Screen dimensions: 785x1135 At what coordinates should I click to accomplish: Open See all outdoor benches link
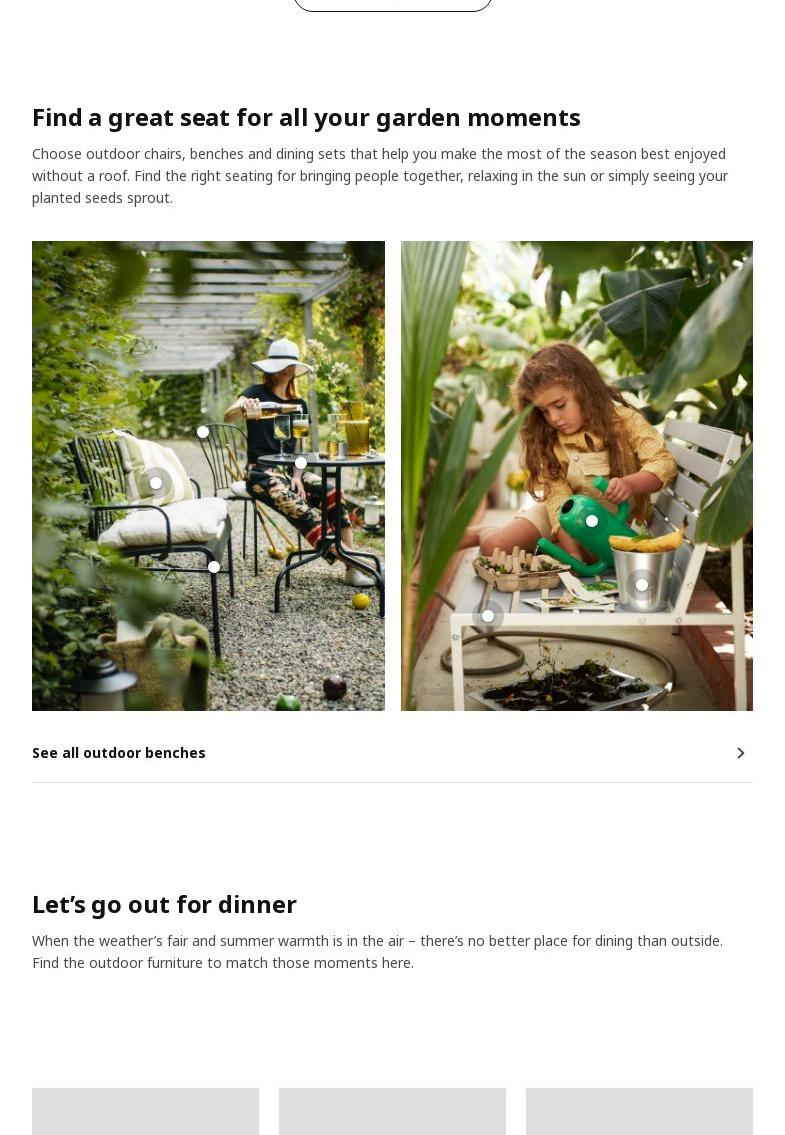pos(119,753)
